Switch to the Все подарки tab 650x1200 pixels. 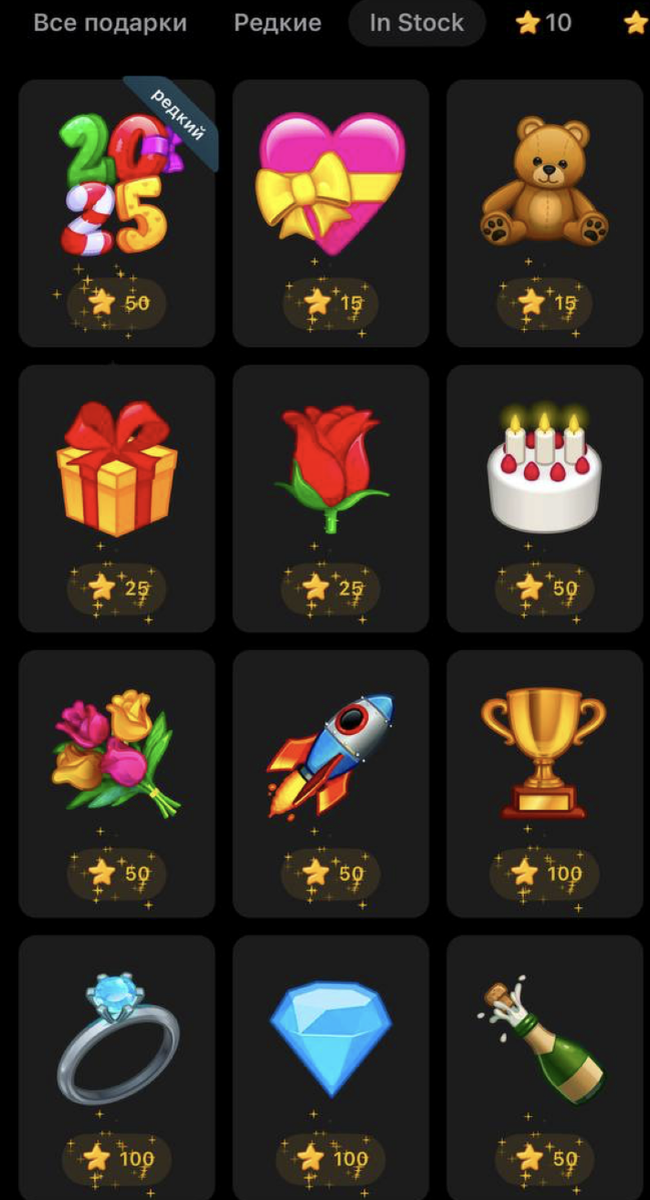pyautogui.click(x=110, y=23)
